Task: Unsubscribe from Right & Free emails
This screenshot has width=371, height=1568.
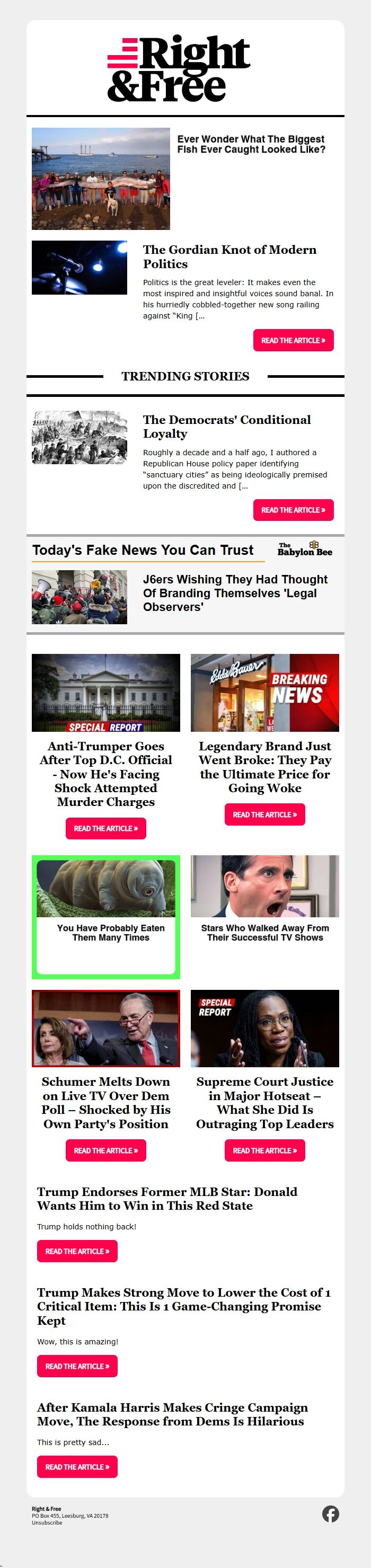Action: click(x=47, y=1522)
